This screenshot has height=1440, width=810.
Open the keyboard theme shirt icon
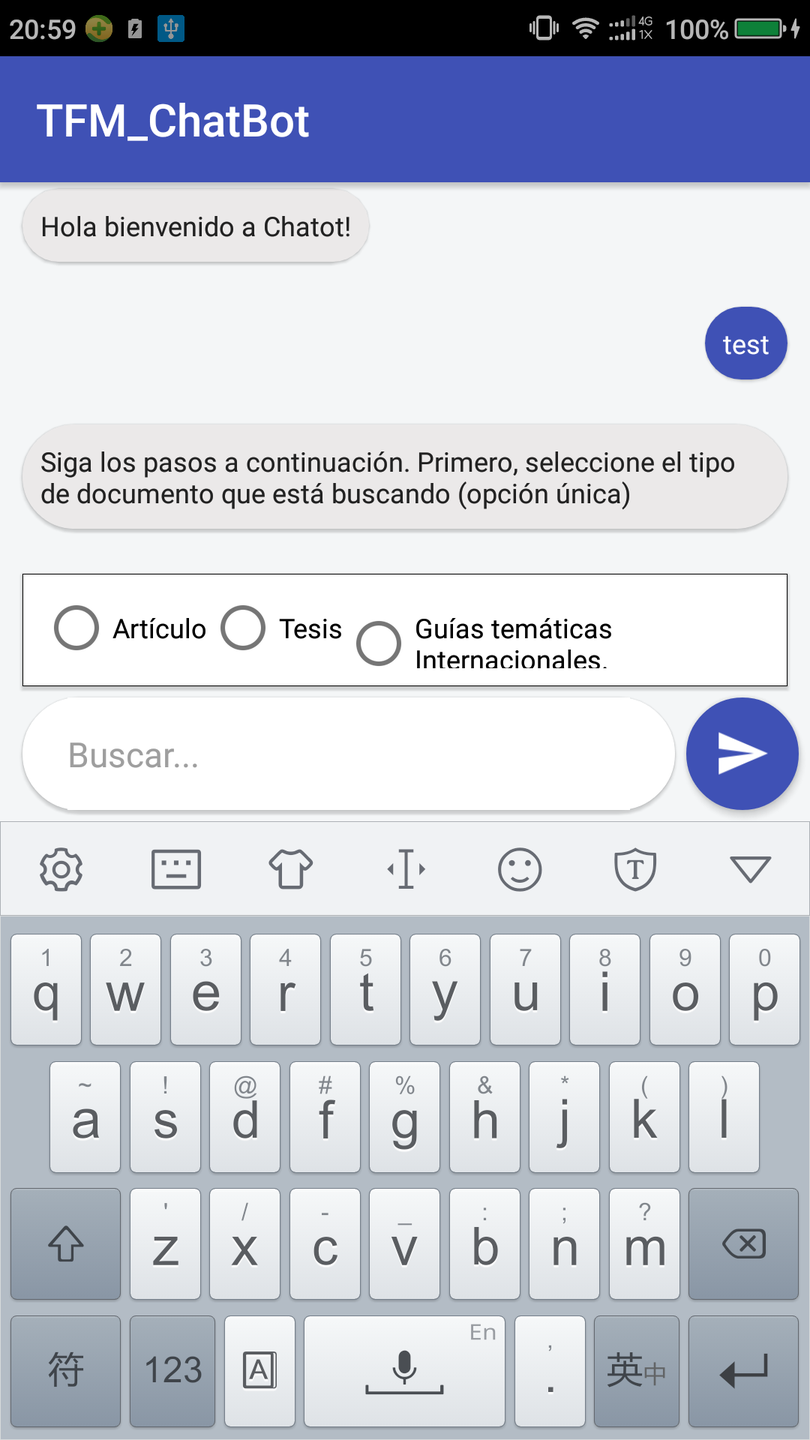[x=291, y=869]
